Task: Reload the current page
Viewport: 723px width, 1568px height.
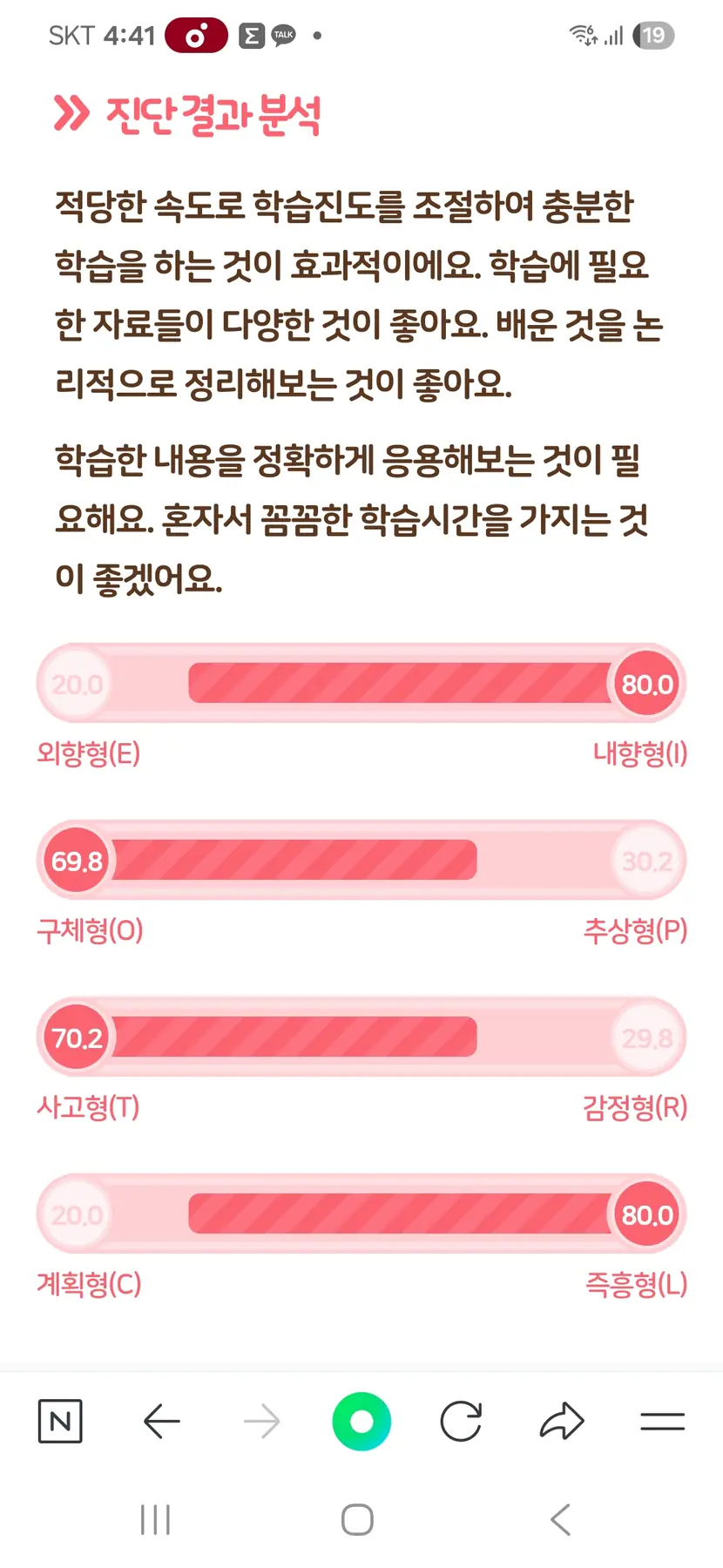Action: [461, 1422]
